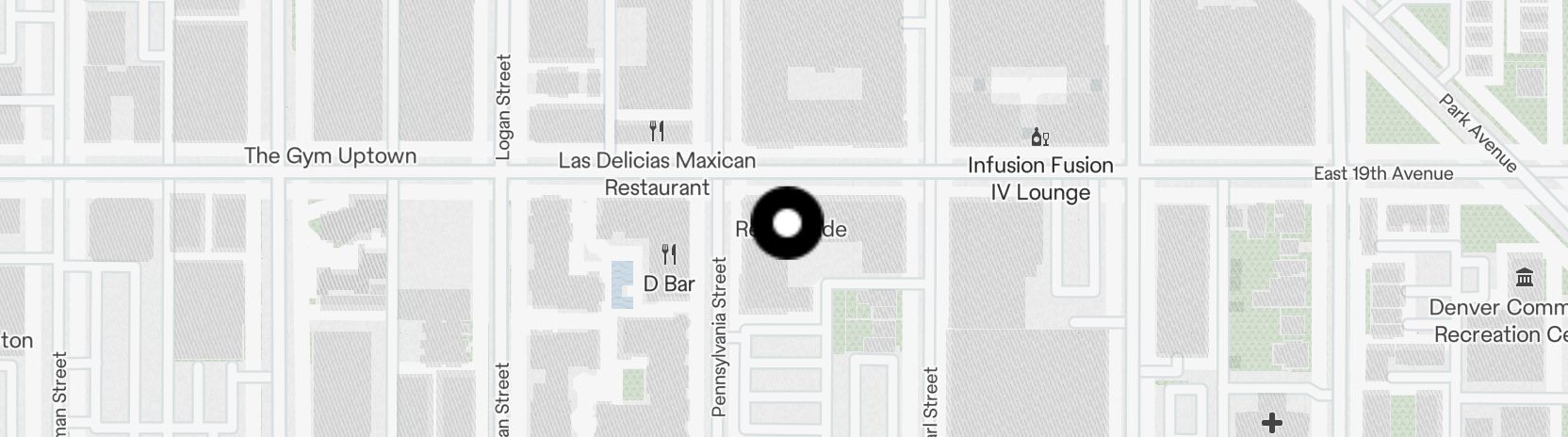Select the D Bar restaurant marker
This screenshot has height=437, width=1568.
pos(669,254)
